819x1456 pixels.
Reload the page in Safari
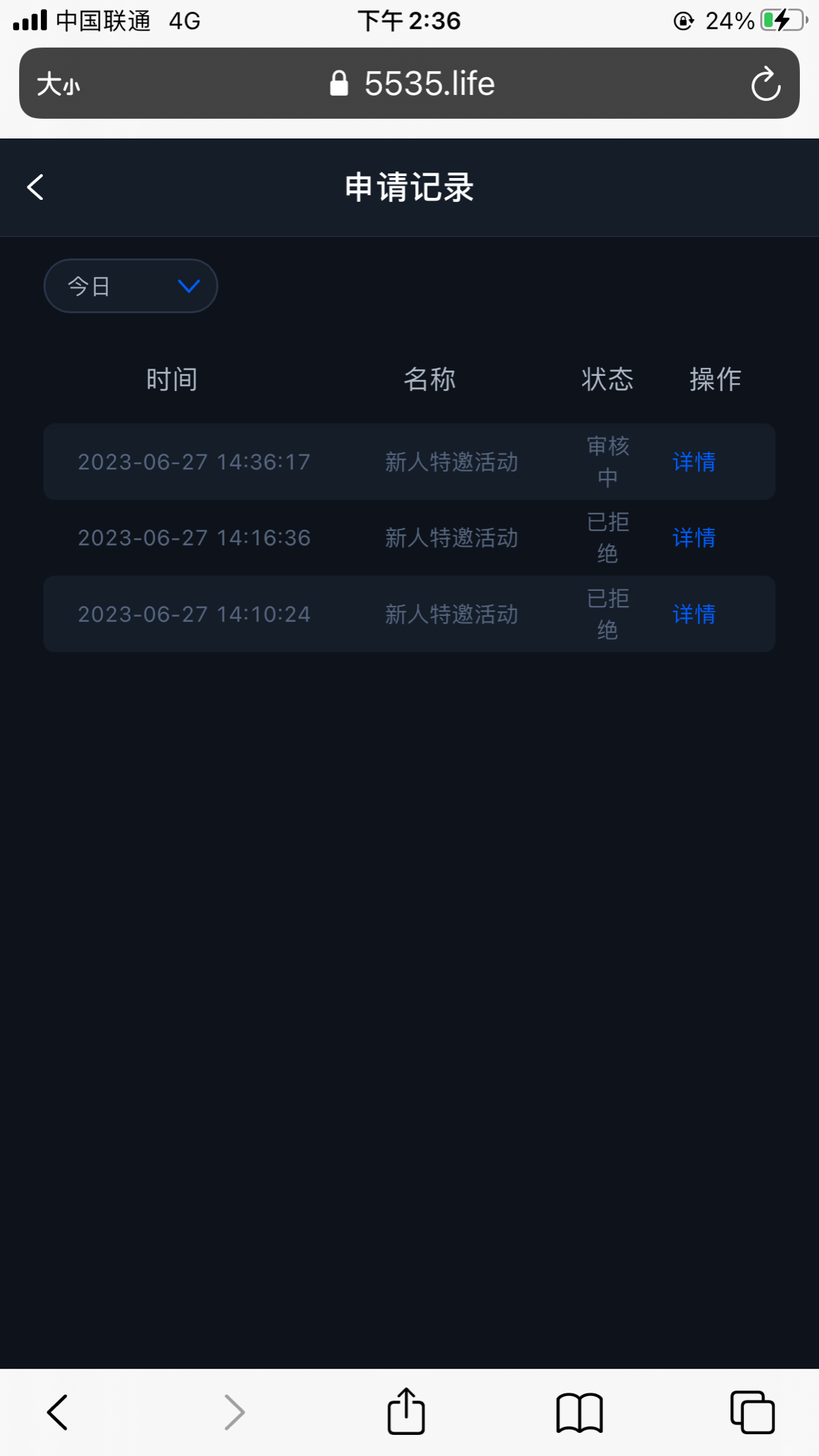(765, 84)
